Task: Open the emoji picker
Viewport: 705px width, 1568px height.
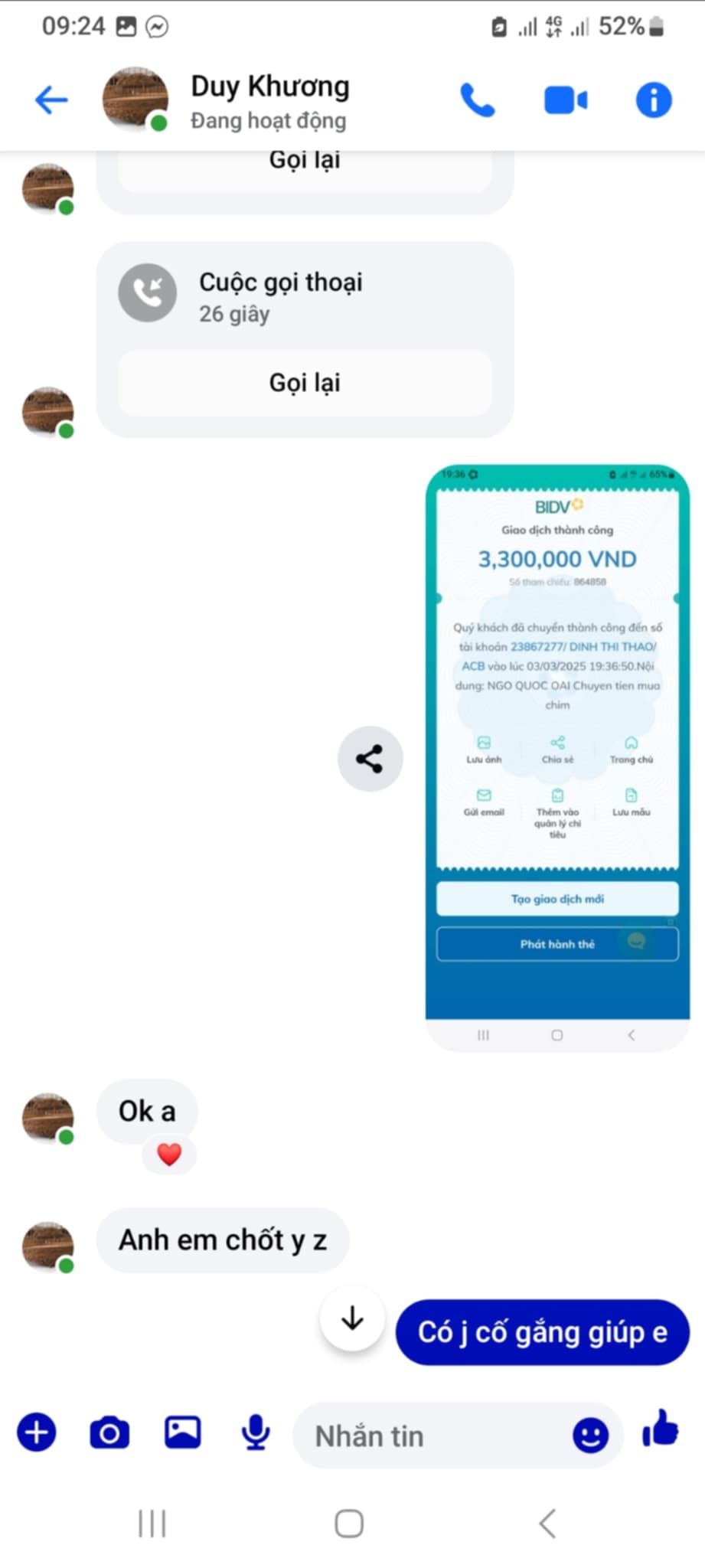Action: pos(590,1435)
